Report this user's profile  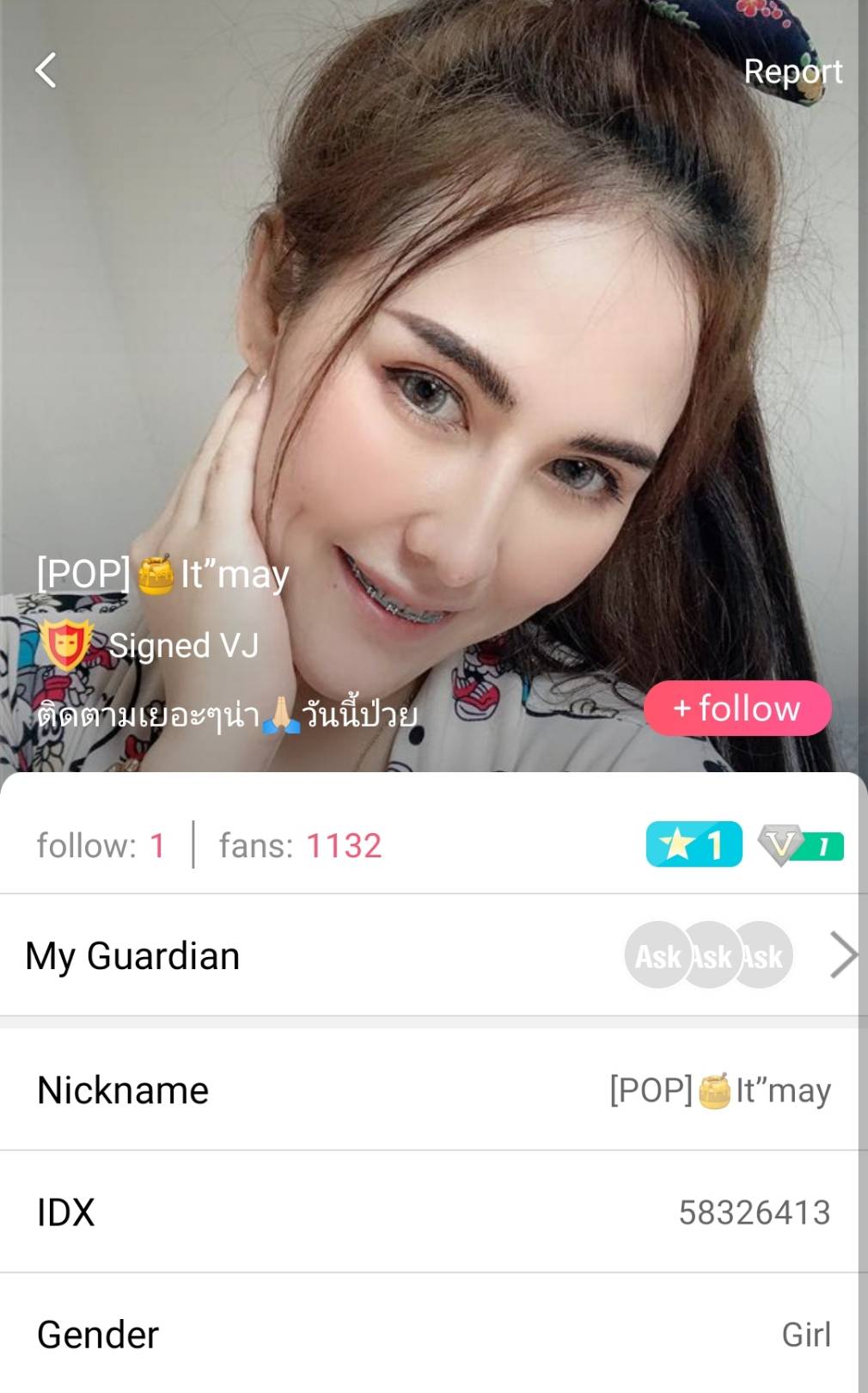(x=792, y=71)
